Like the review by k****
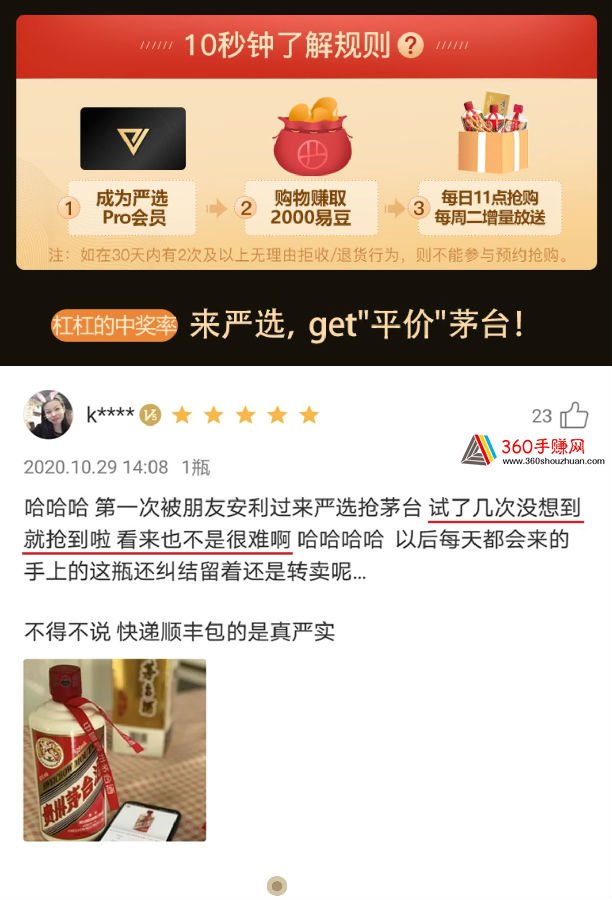This screenshot has height=900, width=612. pos(574,416)
